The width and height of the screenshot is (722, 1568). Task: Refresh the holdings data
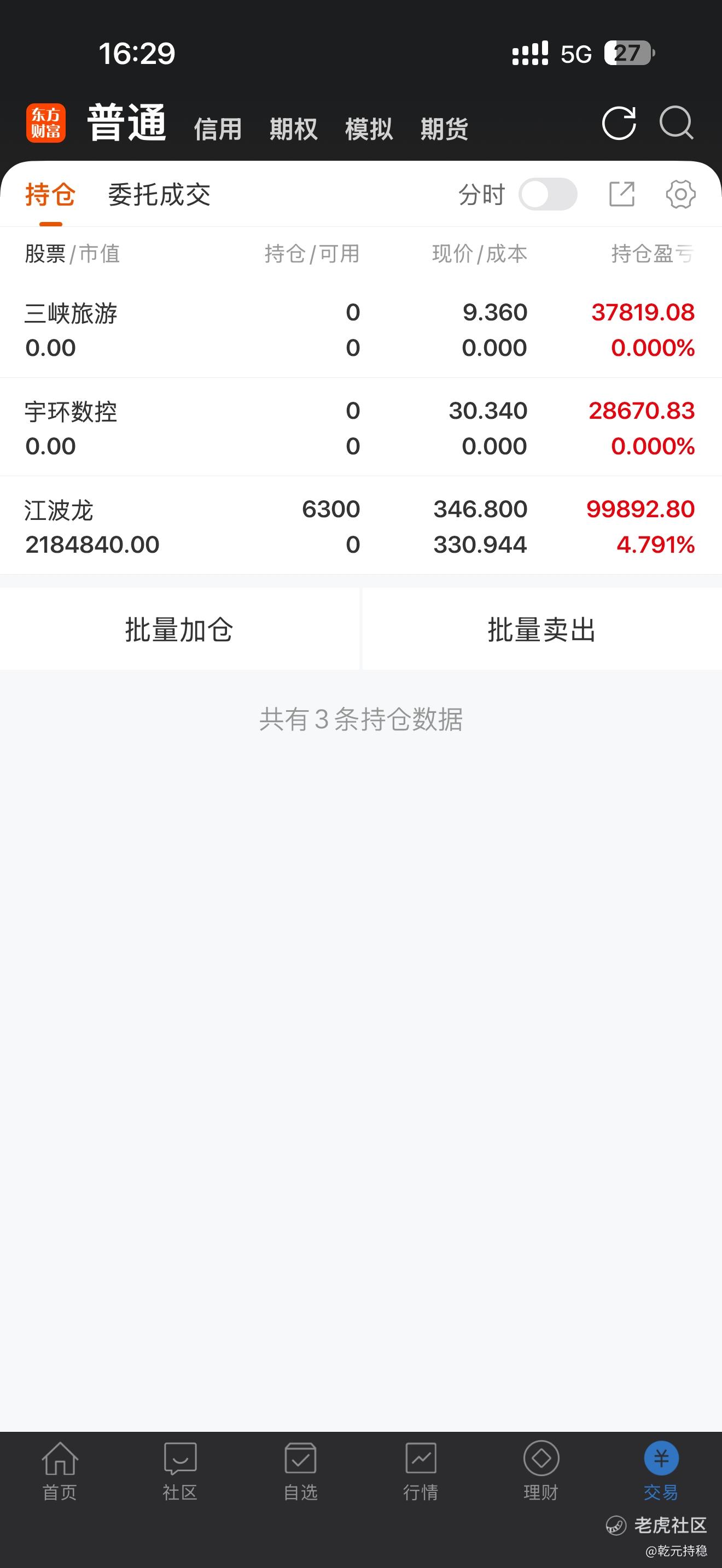point(619,124)
